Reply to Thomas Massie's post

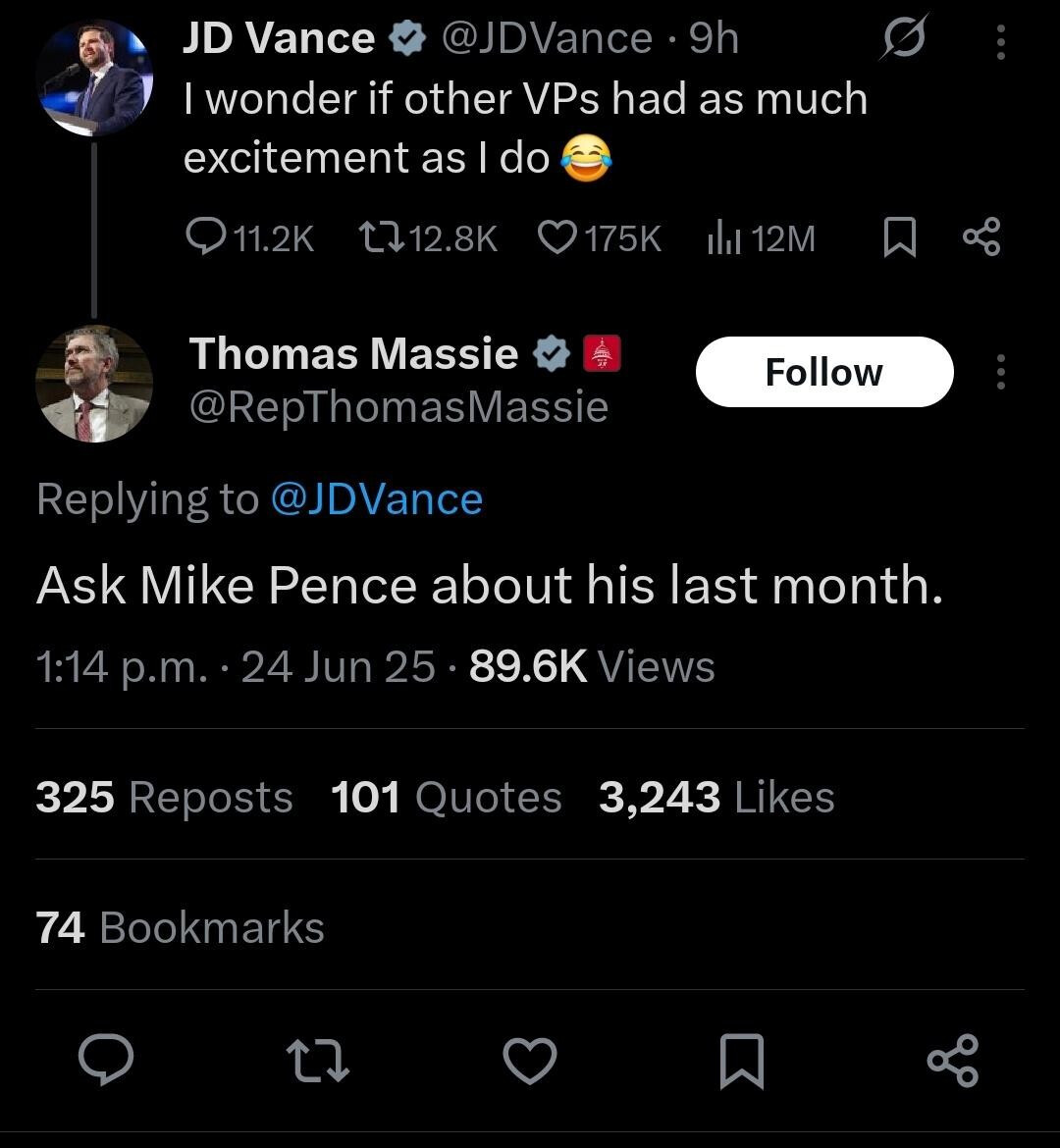[106, 1062]
